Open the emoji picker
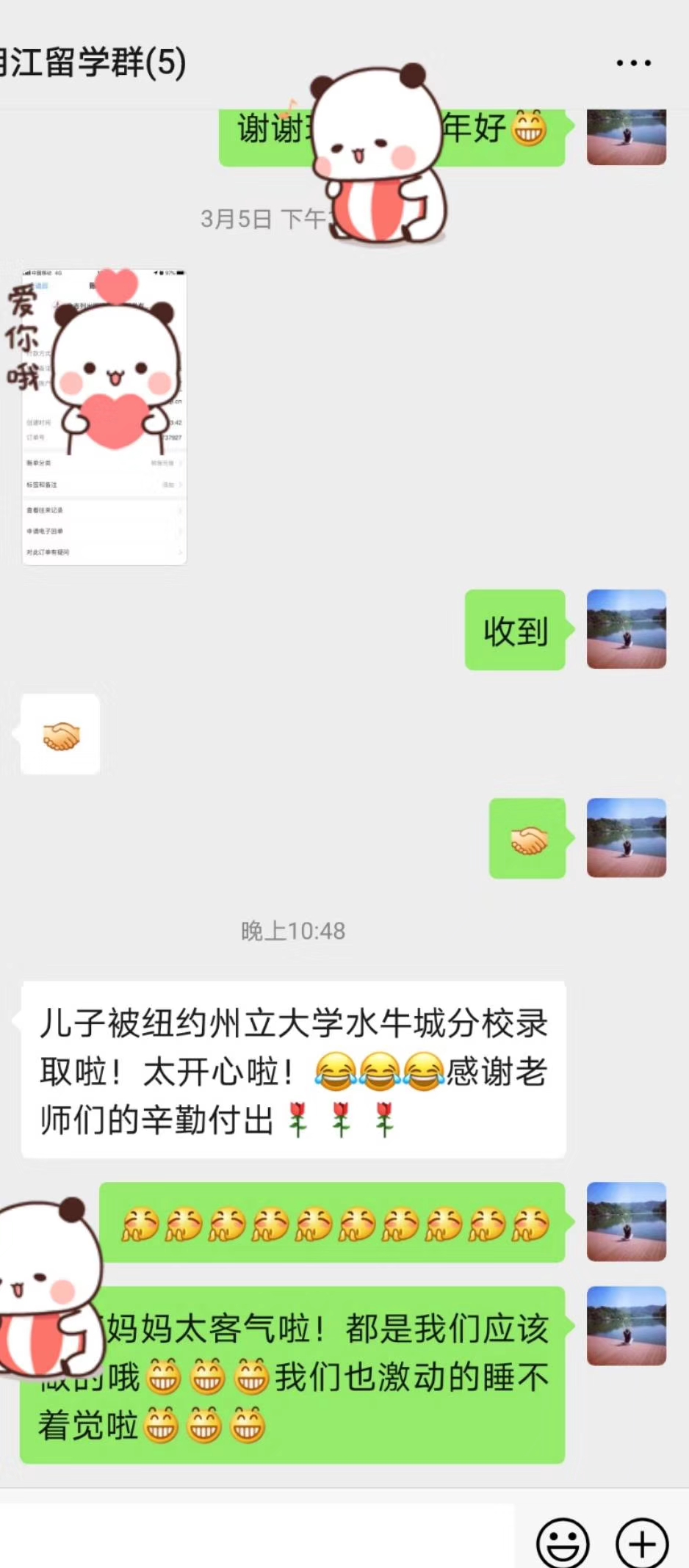 pos(563,1541)
